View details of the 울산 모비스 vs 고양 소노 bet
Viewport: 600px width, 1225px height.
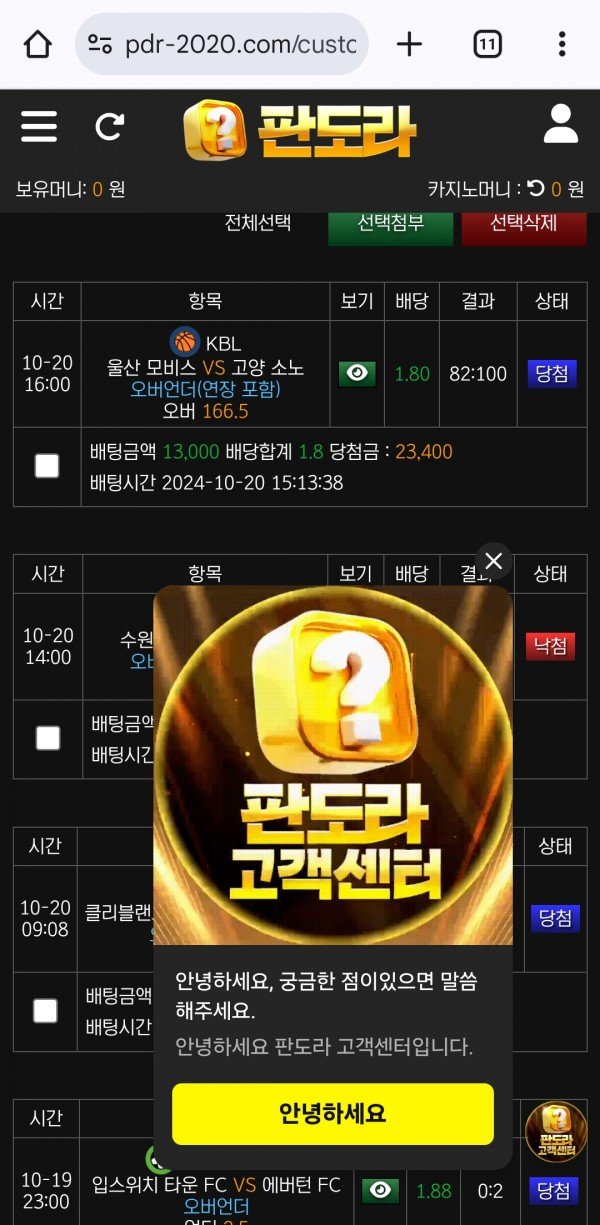tap(358, 374)
